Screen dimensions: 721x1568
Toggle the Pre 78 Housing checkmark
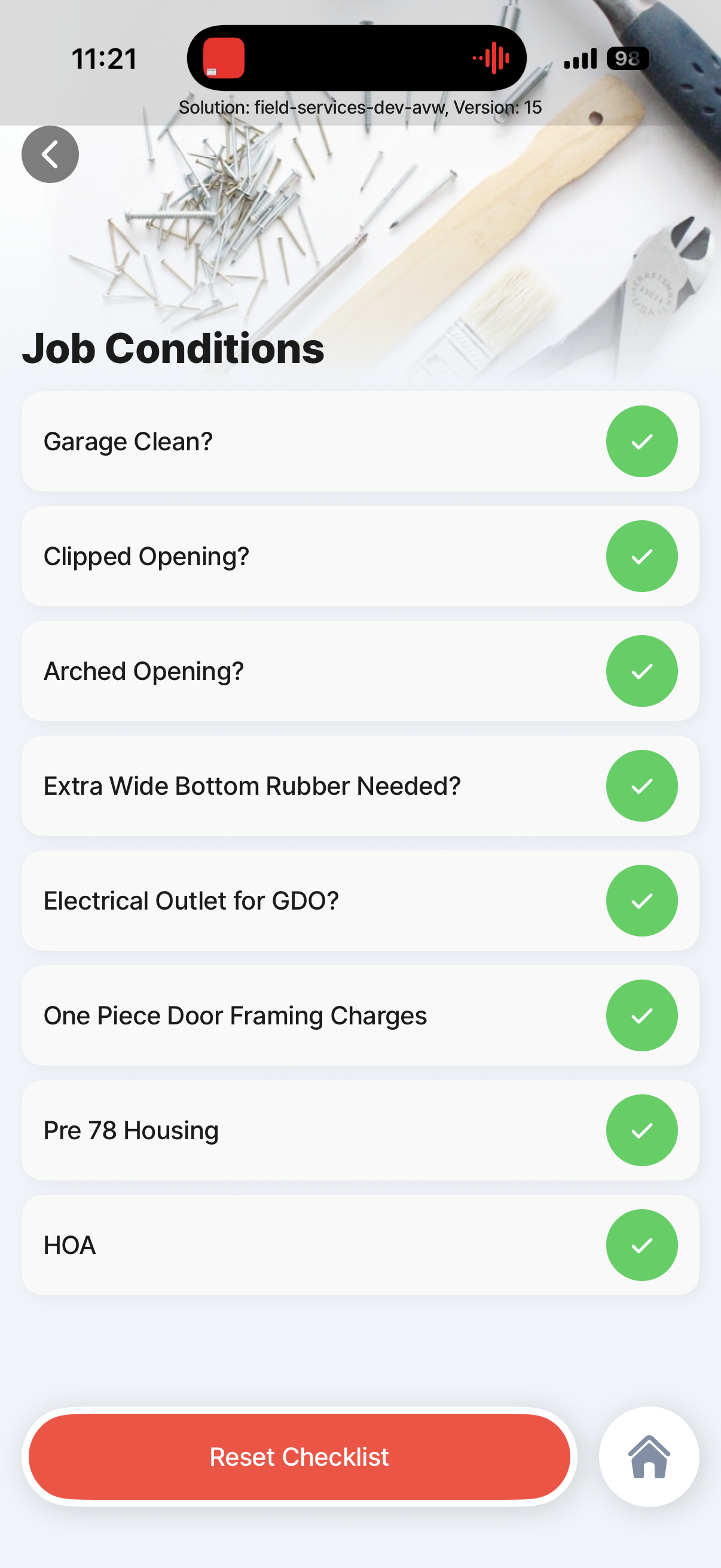coord(641,1130)
